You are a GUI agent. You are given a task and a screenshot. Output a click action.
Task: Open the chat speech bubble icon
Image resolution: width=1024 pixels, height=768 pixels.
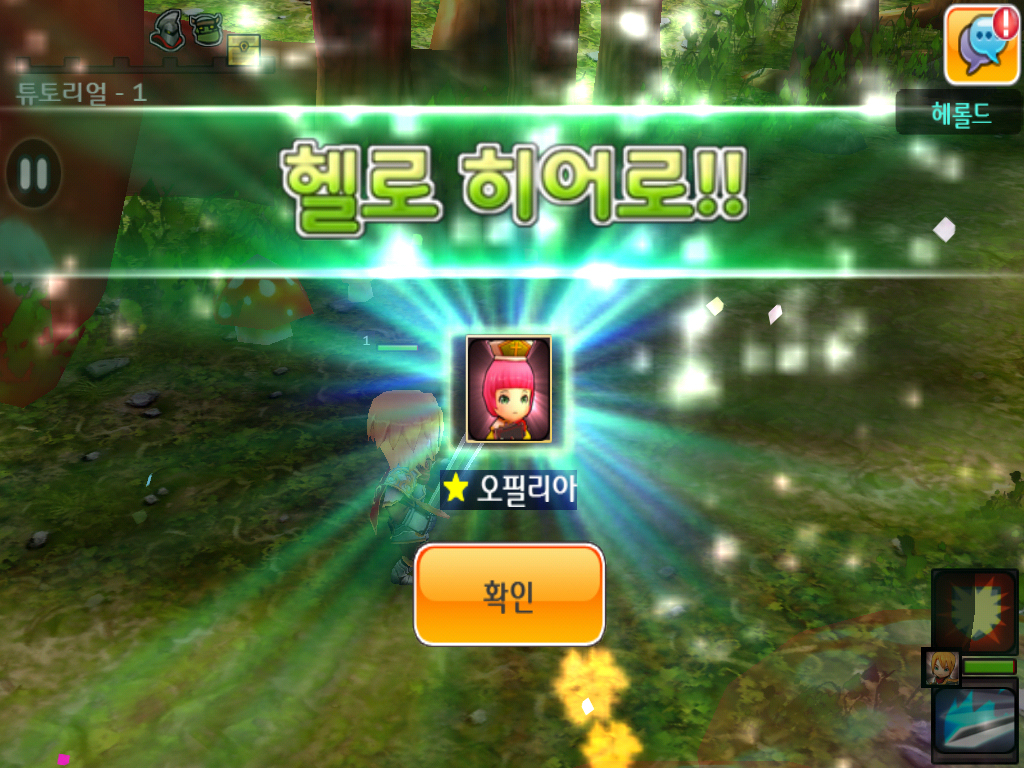pyautogui.click(x=982, y=45)
